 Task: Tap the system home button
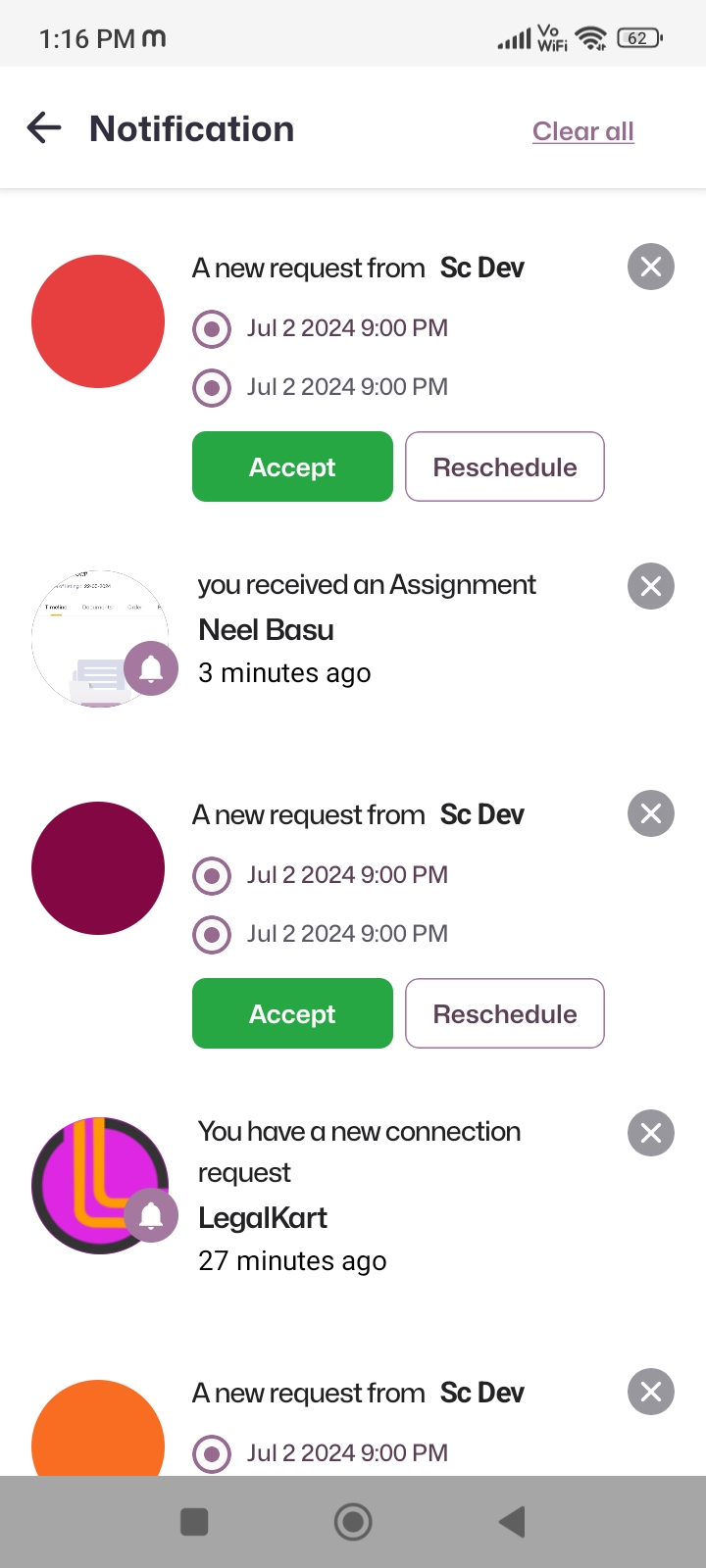click(353, 1522)
